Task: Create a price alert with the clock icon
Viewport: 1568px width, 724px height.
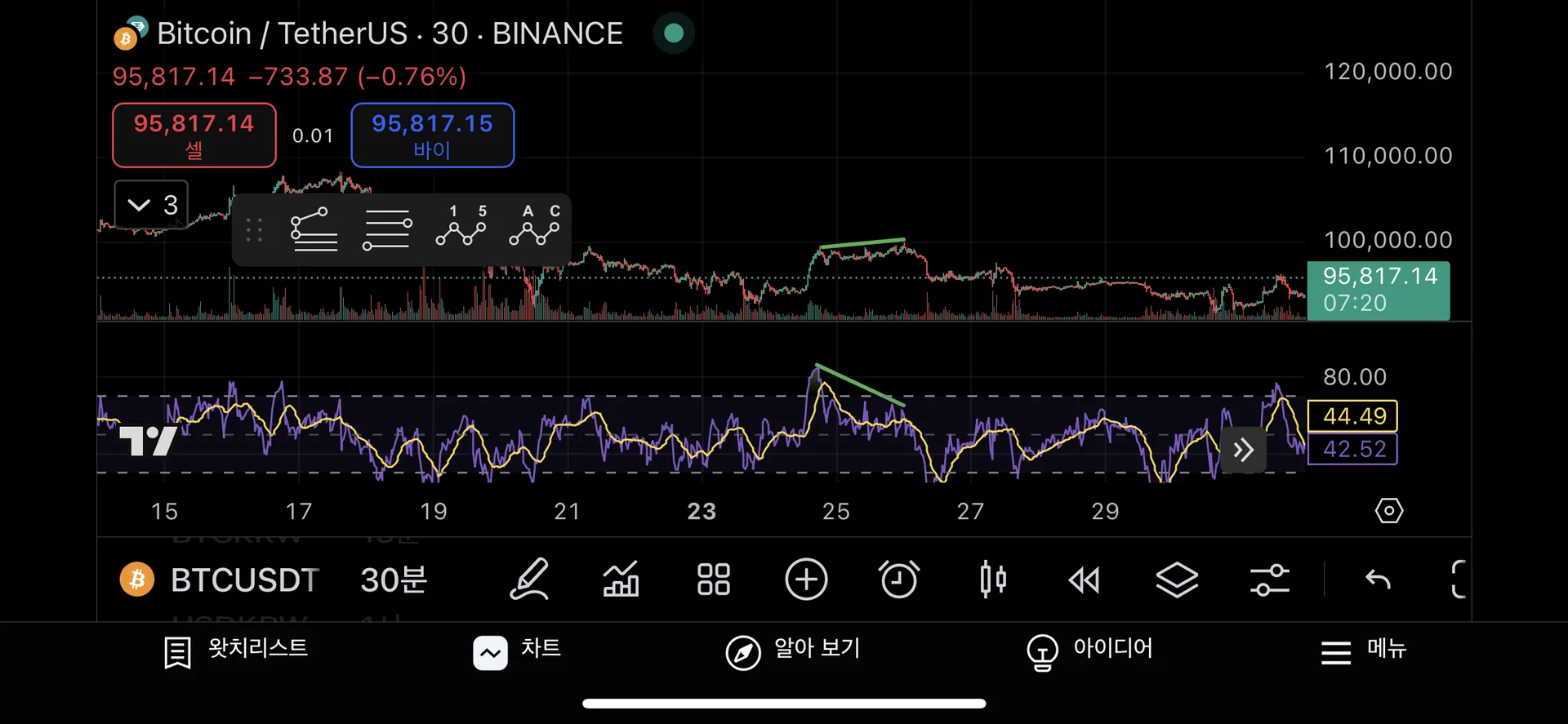Action: tap(898, 580)
